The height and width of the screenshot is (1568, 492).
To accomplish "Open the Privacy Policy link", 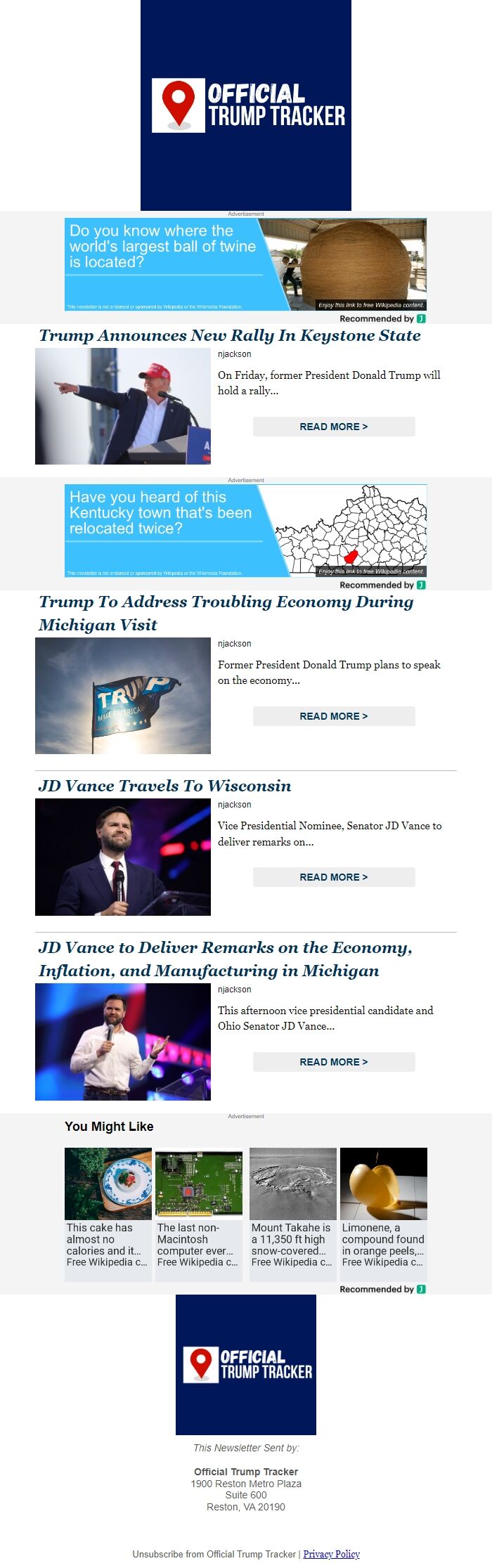I will click(x=331, y=1554).
